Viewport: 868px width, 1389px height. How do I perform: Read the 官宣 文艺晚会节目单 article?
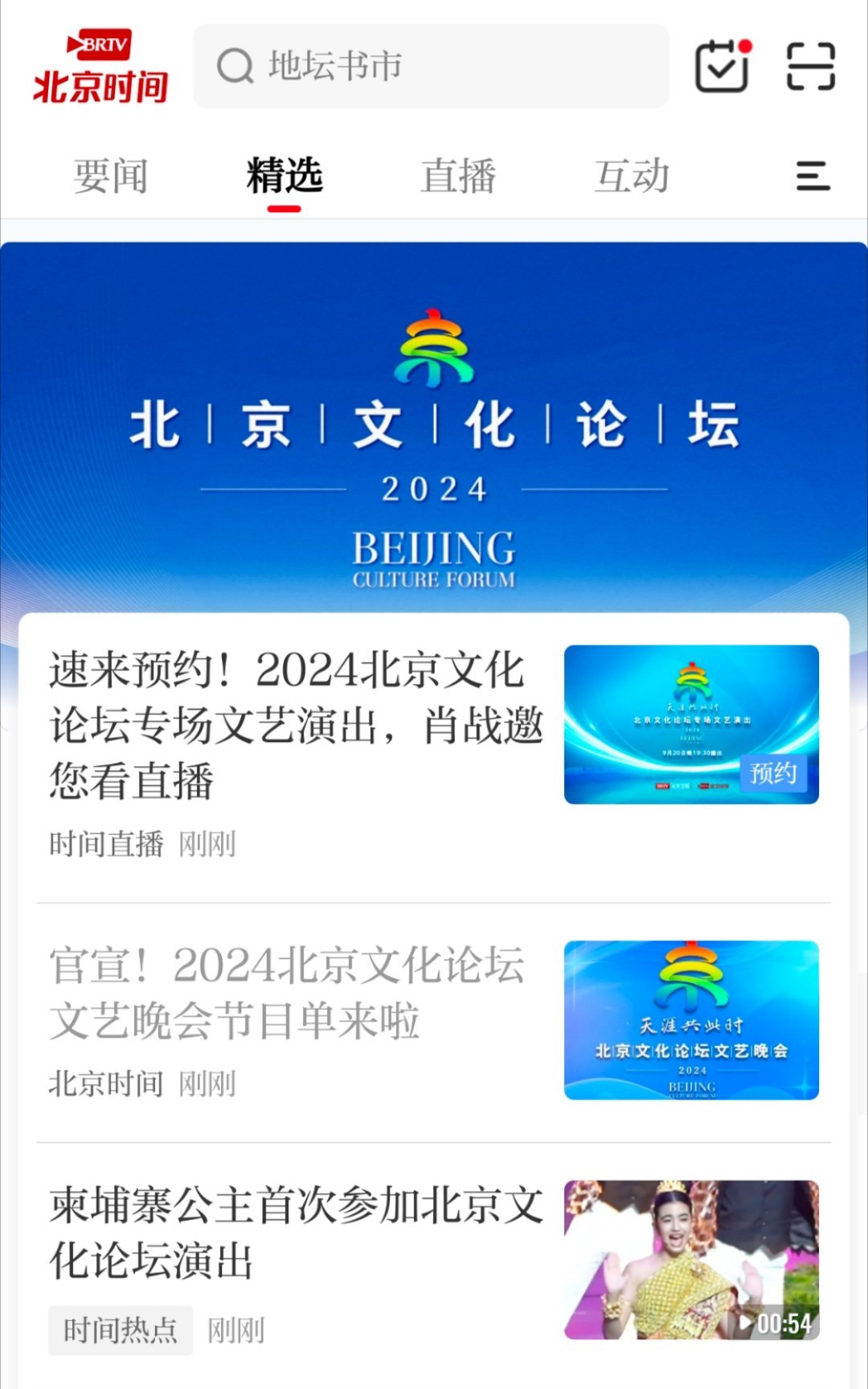click(286, 994)
